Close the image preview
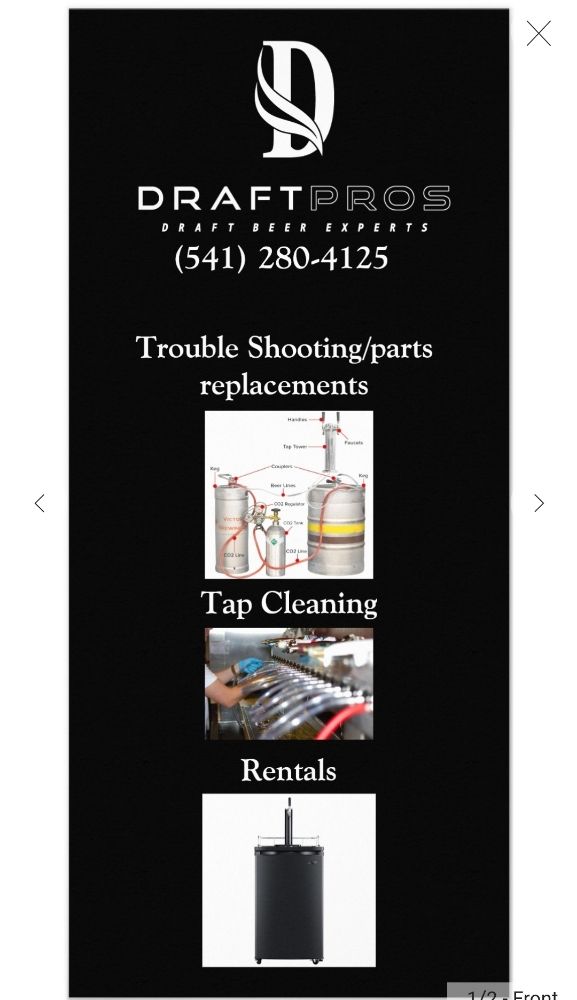This screenshot has width=577, height=1000. 539,34
